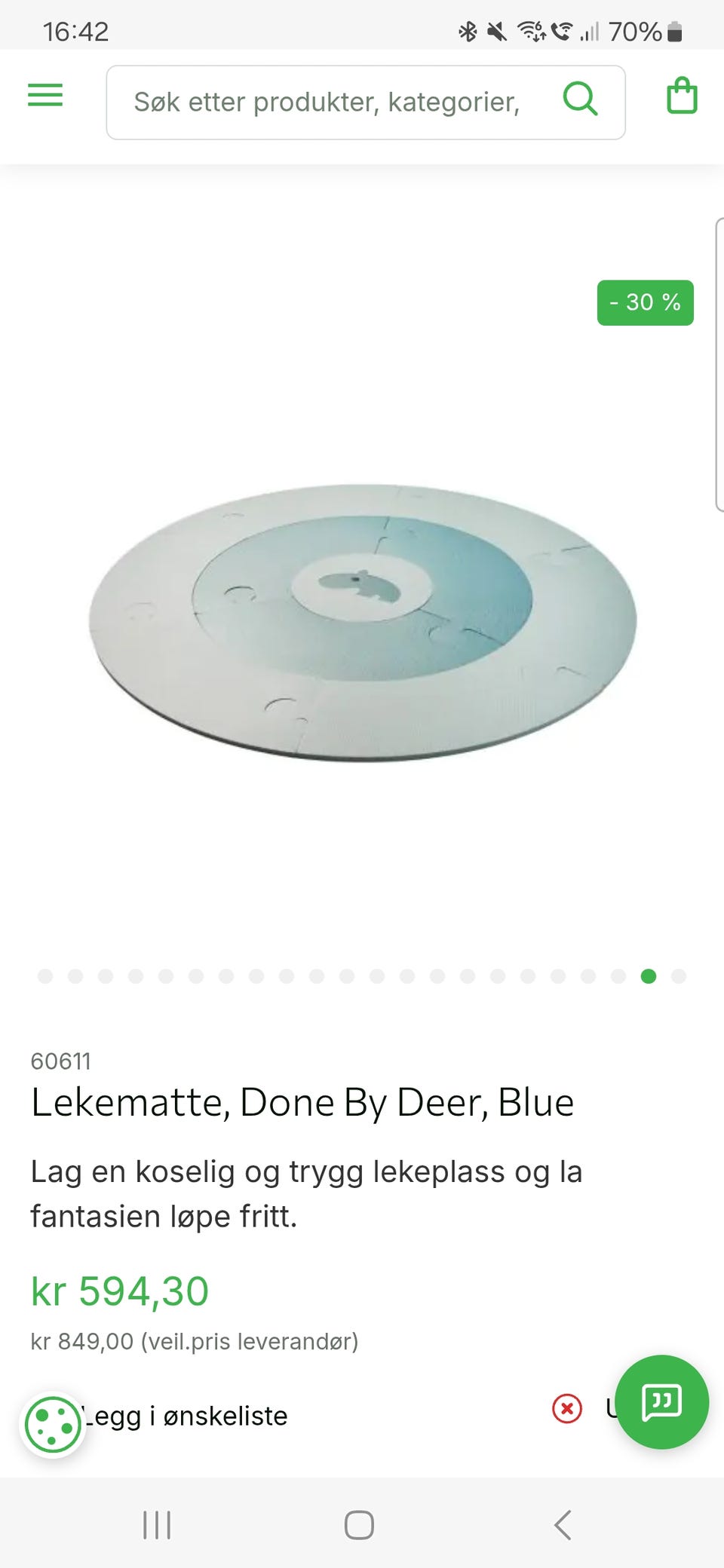
Task: Go back with system back button
Action: point(563,1524)
